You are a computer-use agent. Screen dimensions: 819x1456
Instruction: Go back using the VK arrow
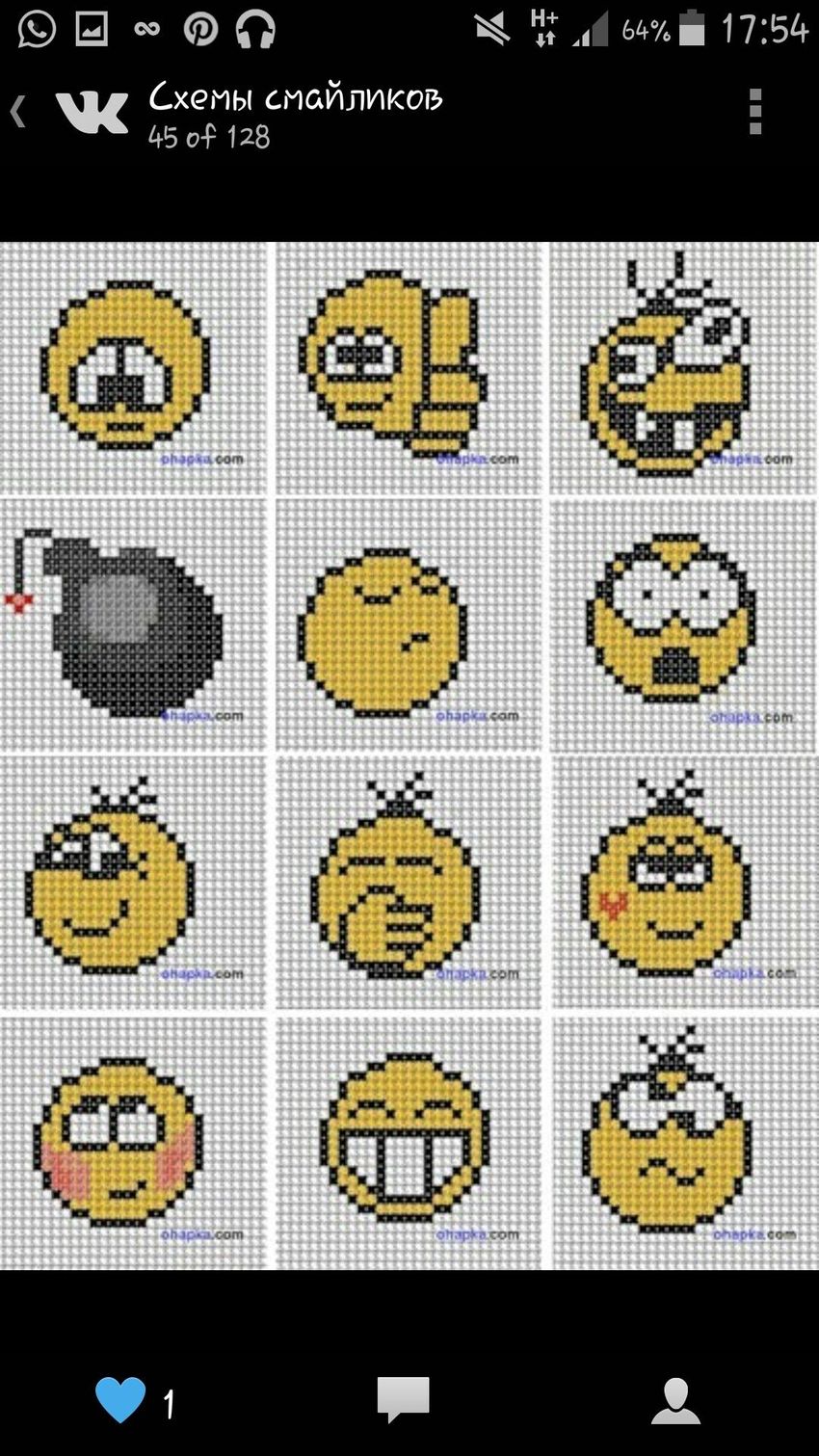(x=19, y=112)
